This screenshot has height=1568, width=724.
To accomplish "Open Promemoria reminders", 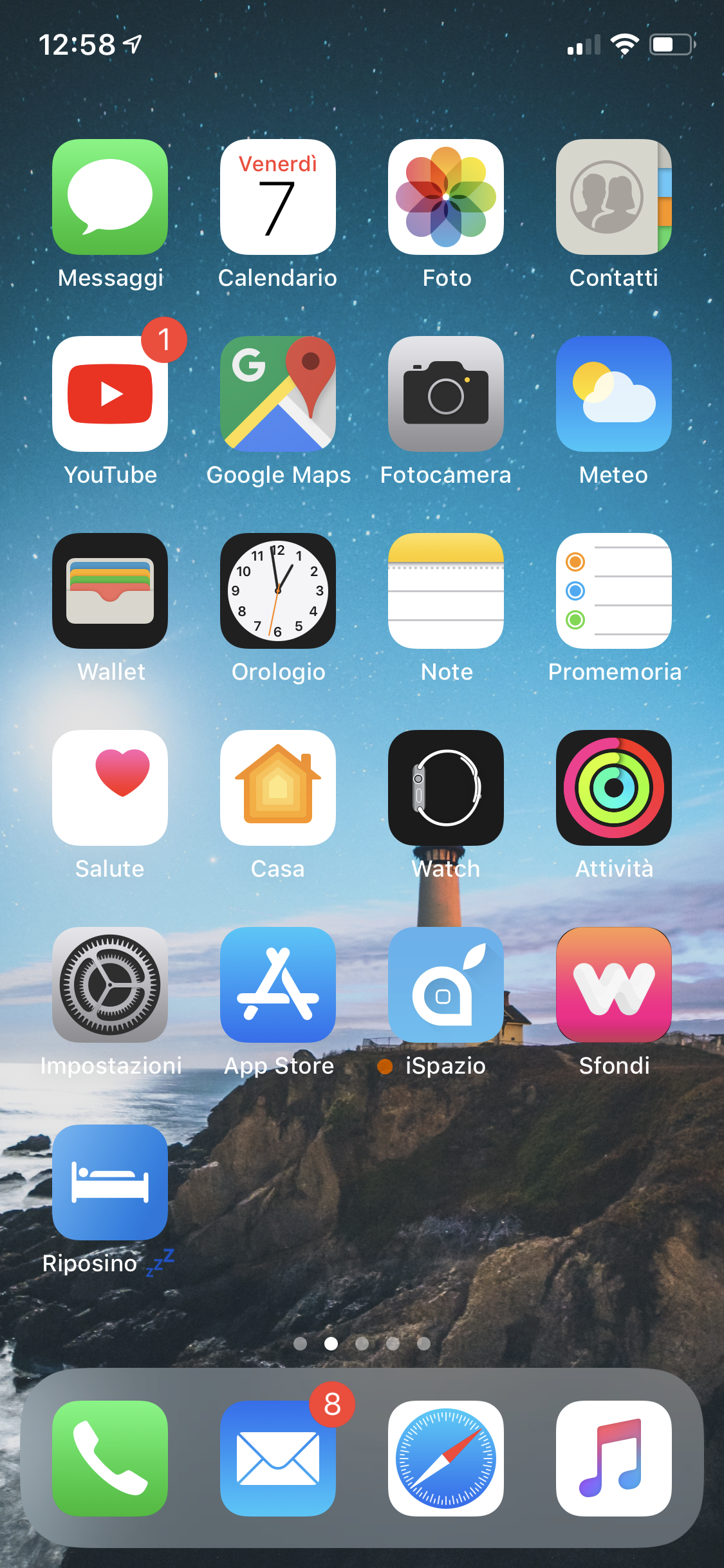I will point(614,591).
